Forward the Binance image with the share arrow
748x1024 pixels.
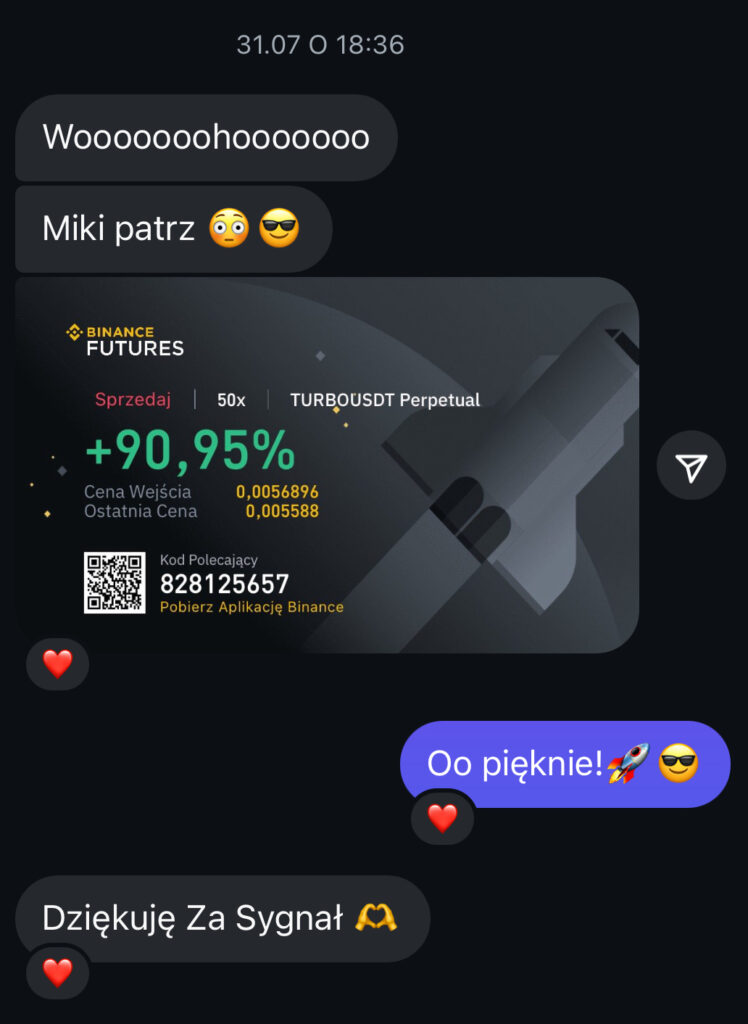pyautogui.click(x=691, y=466)
